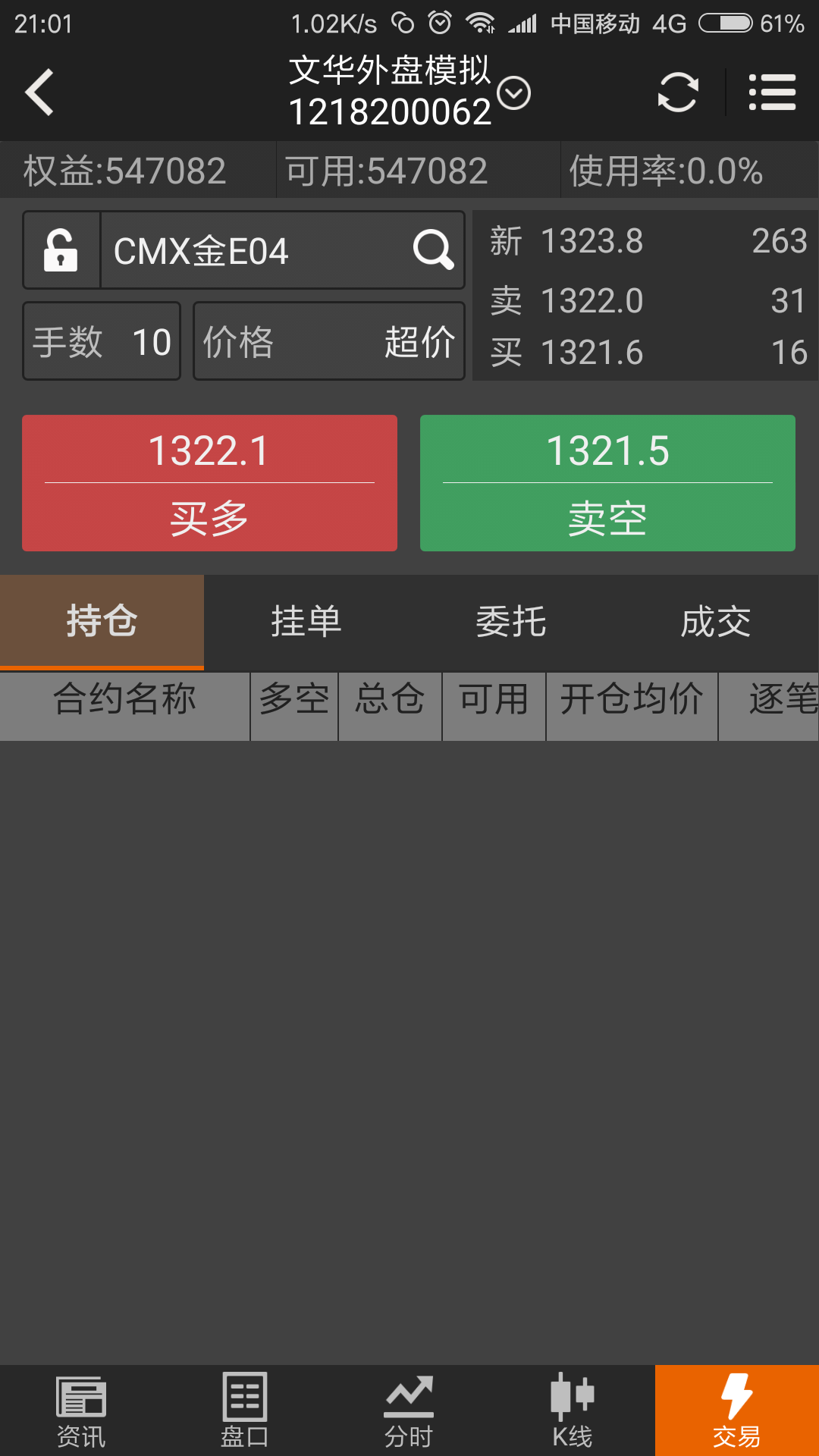
Task: Open the list menu icon in the header
Action: pyautogui.click(x=772, y=93)
